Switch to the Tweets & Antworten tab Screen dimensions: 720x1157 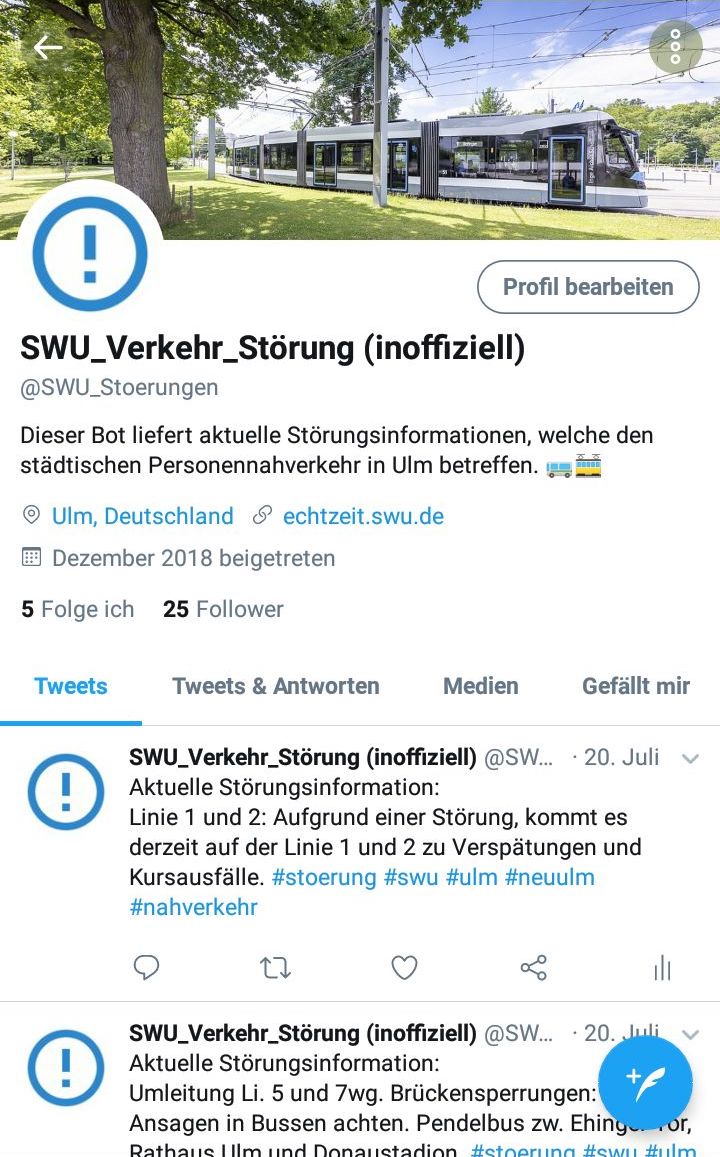tap(276, 686)
